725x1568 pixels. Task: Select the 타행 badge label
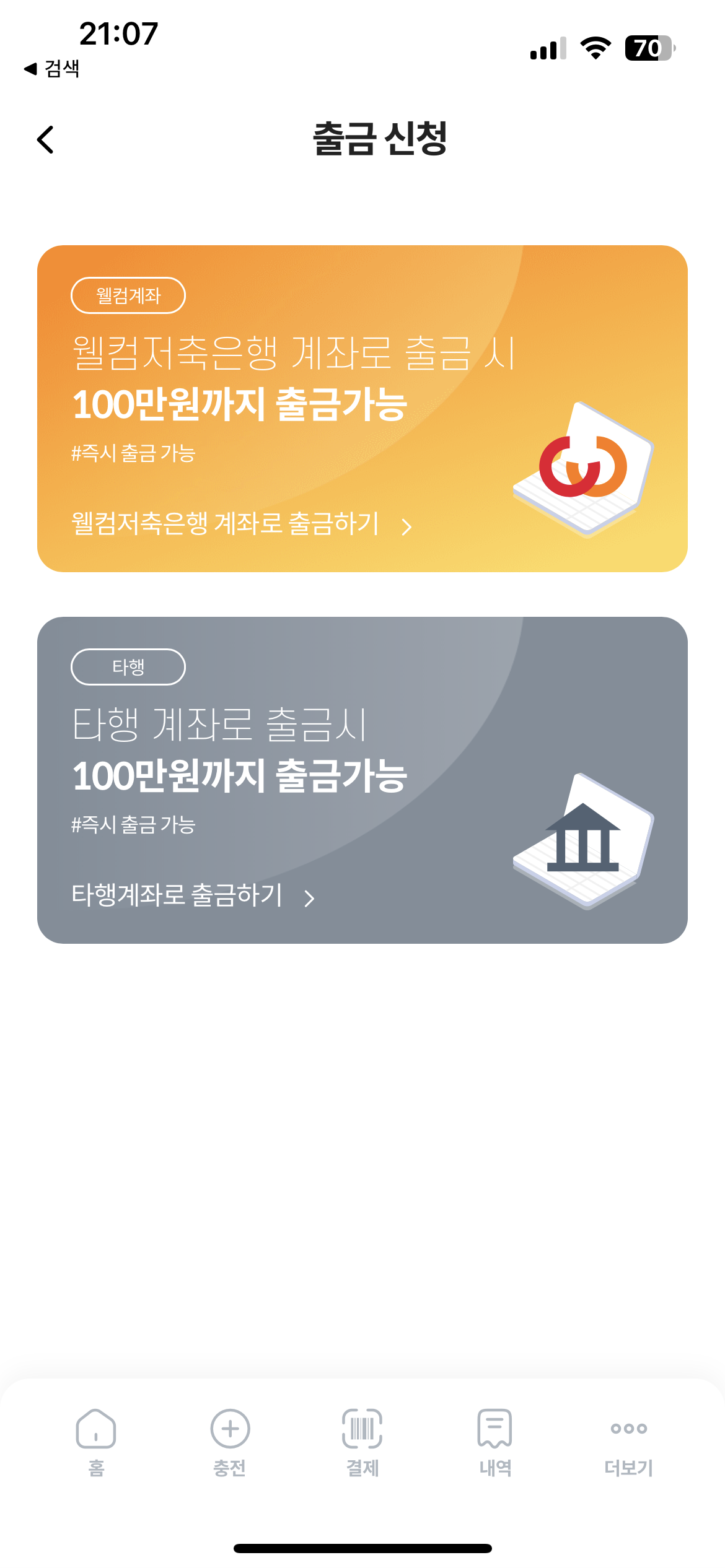[129, 667]
